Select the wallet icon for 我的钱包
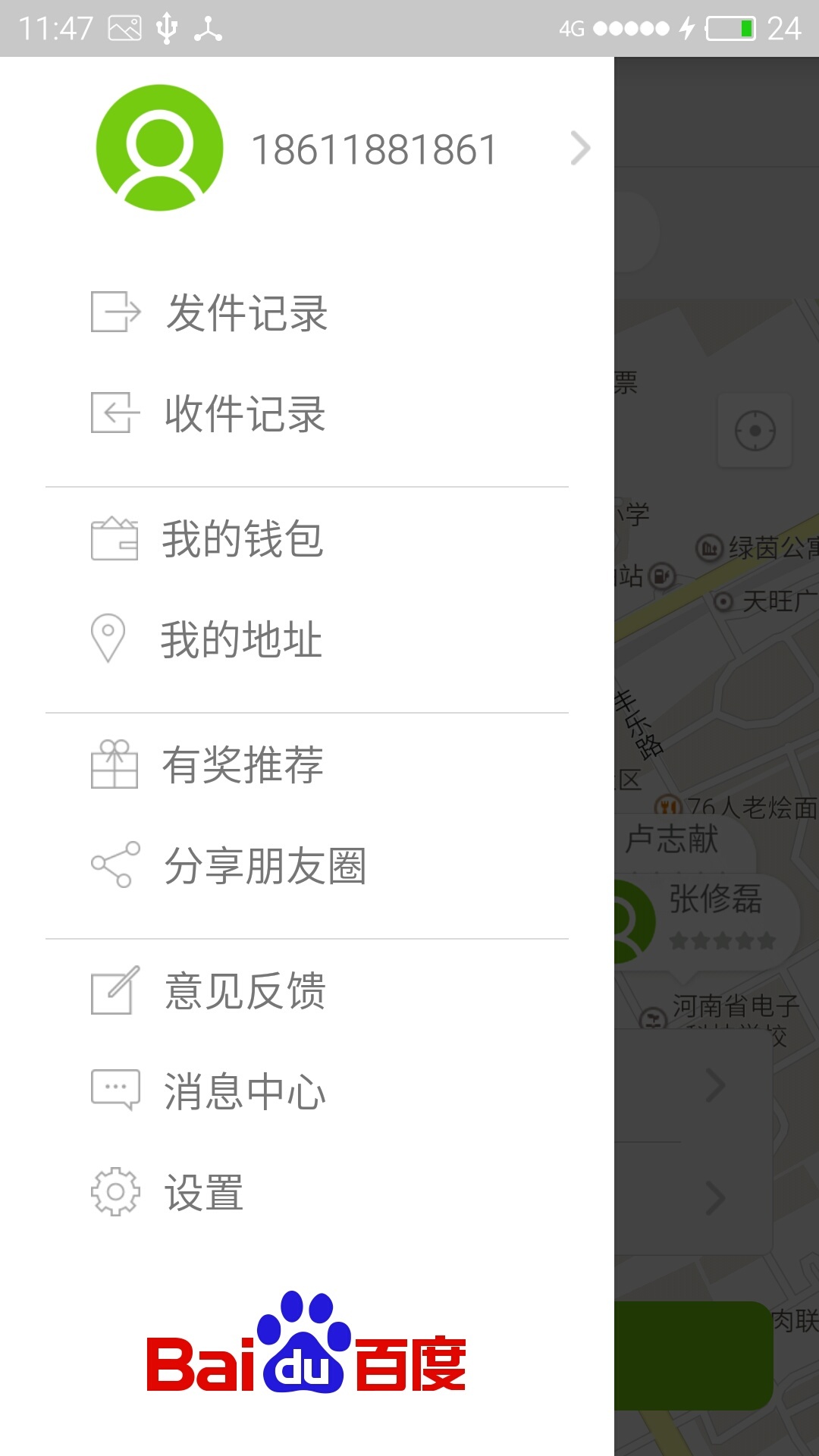 (113, 540)
